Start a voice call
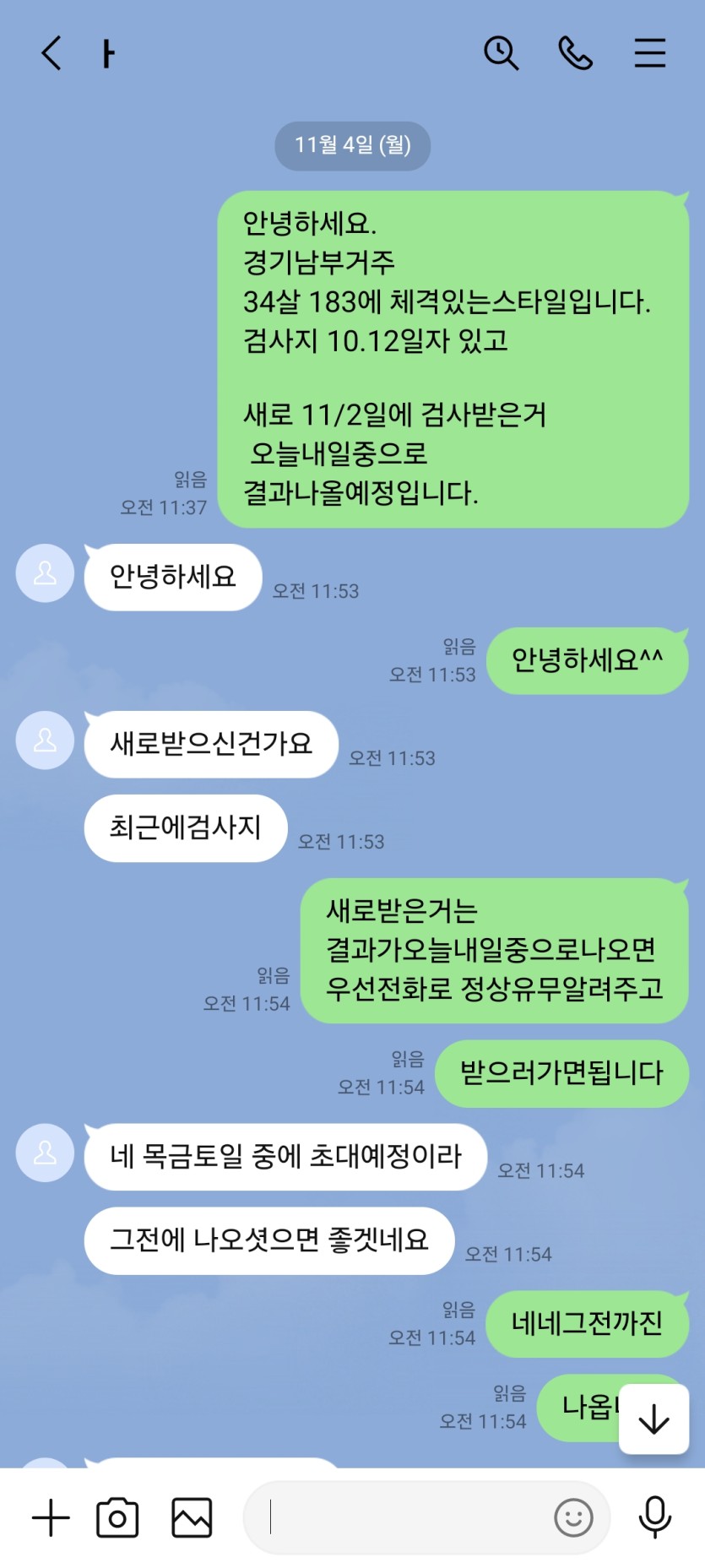705x1568 pixels. [575, 53]
